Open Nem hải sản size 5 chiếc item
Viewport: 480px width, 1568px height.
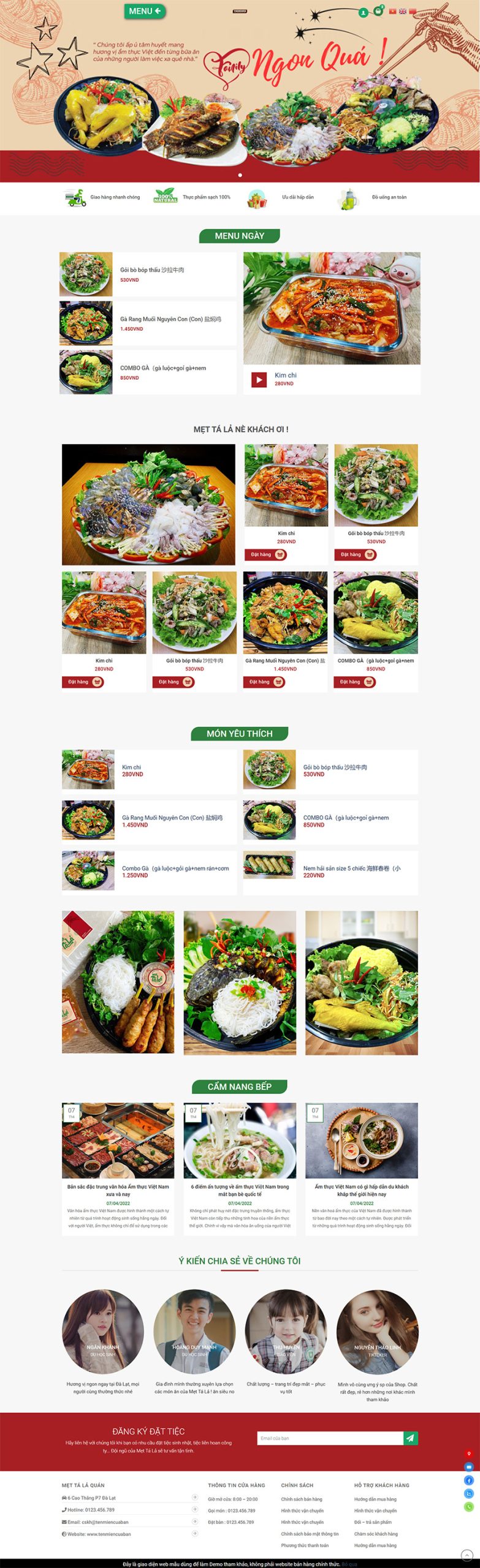click(351, 868)
